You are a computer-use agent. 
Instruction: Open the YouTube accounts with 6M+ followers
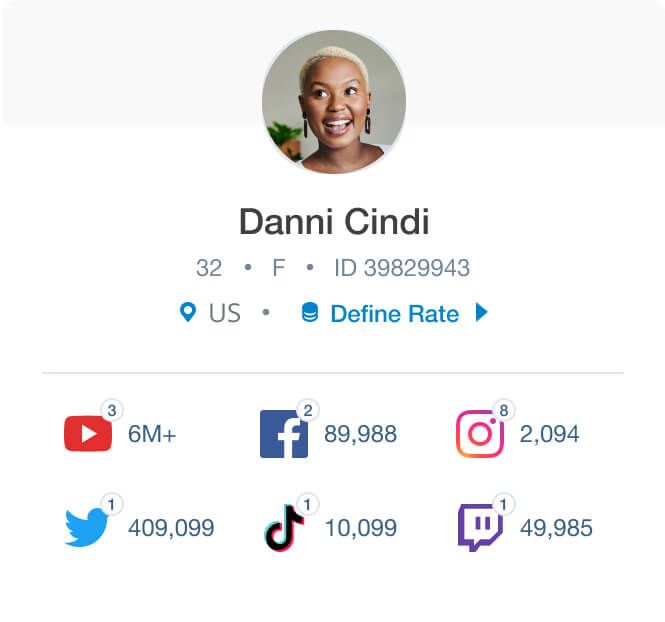(x=88, y=434)
